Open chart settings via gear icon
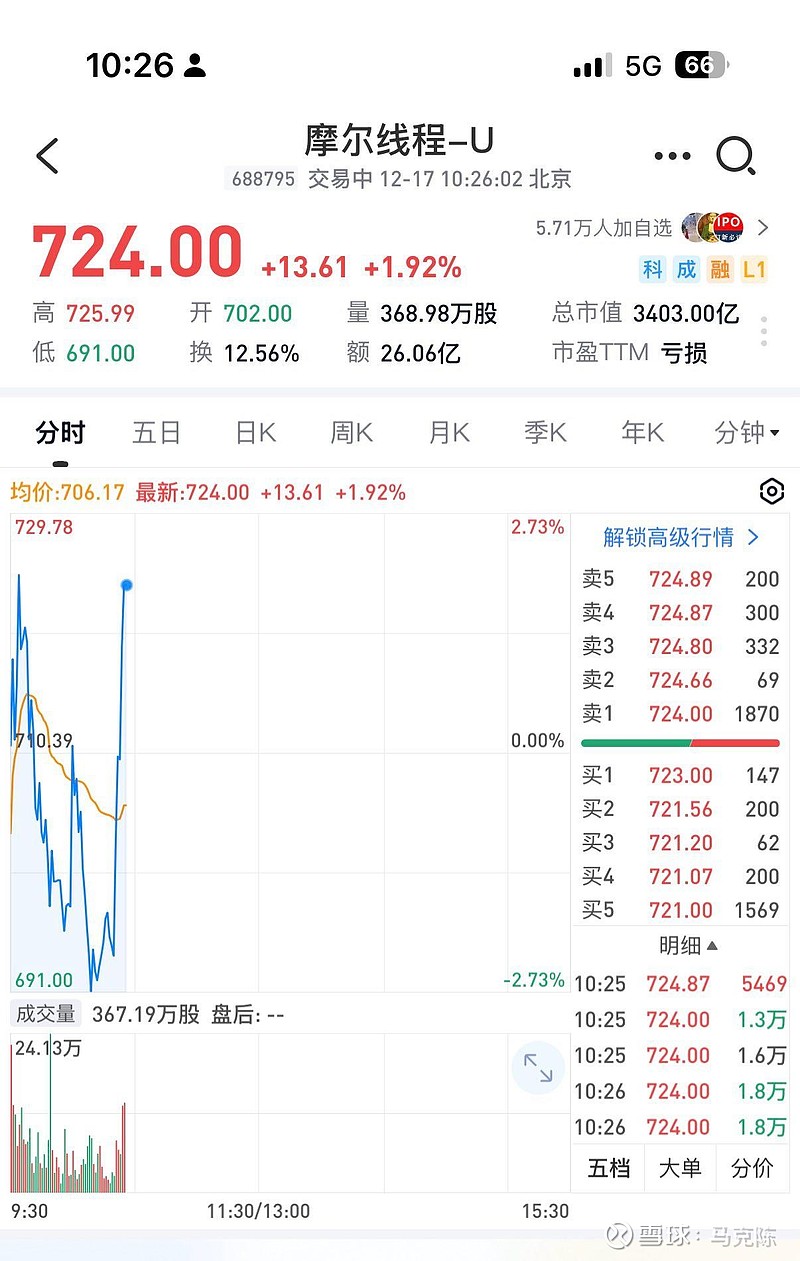Screen dimensions: 800x1261 [x=771, y=492]
